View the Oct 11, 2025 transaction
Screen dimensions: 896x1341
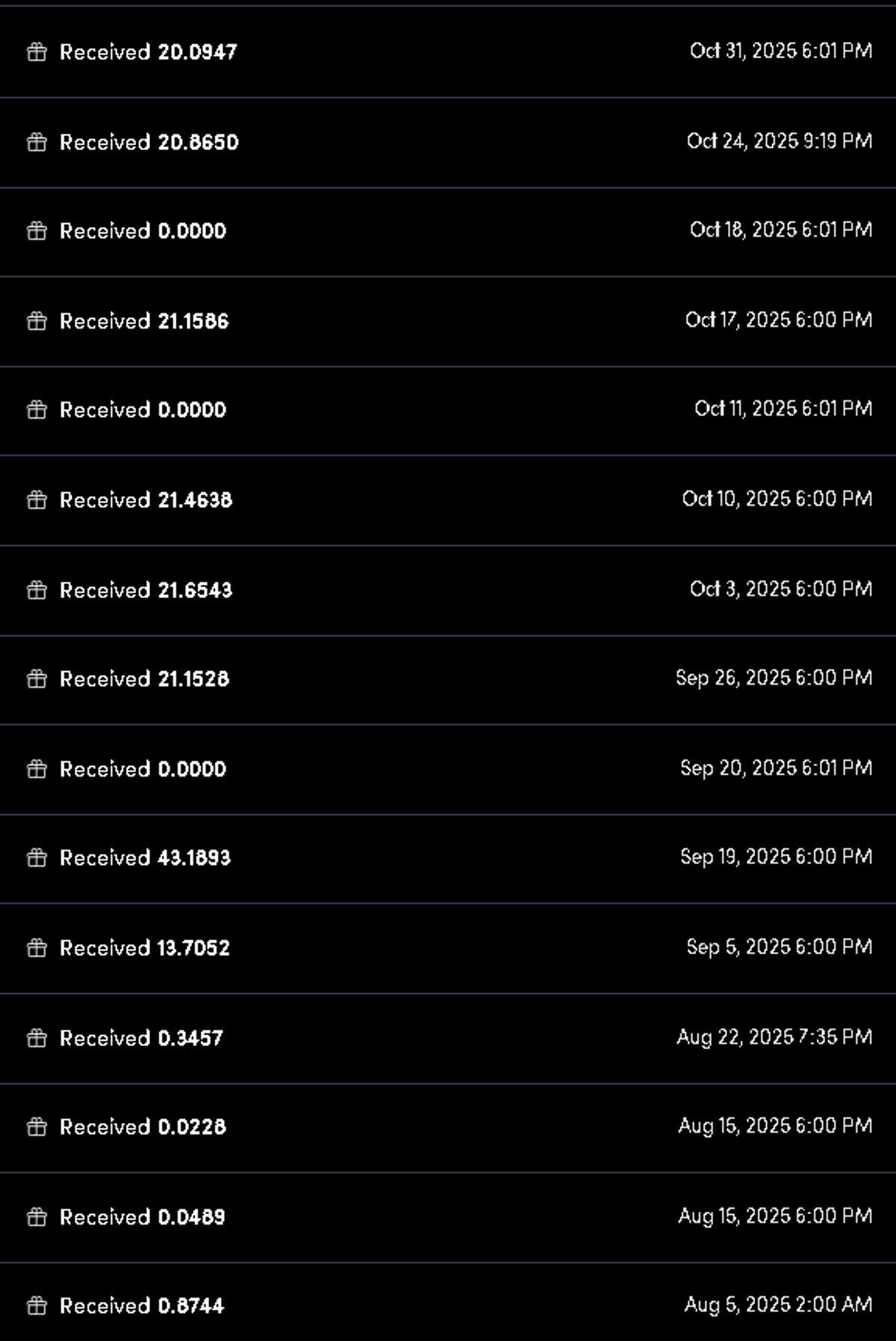[x=448, y=410]
